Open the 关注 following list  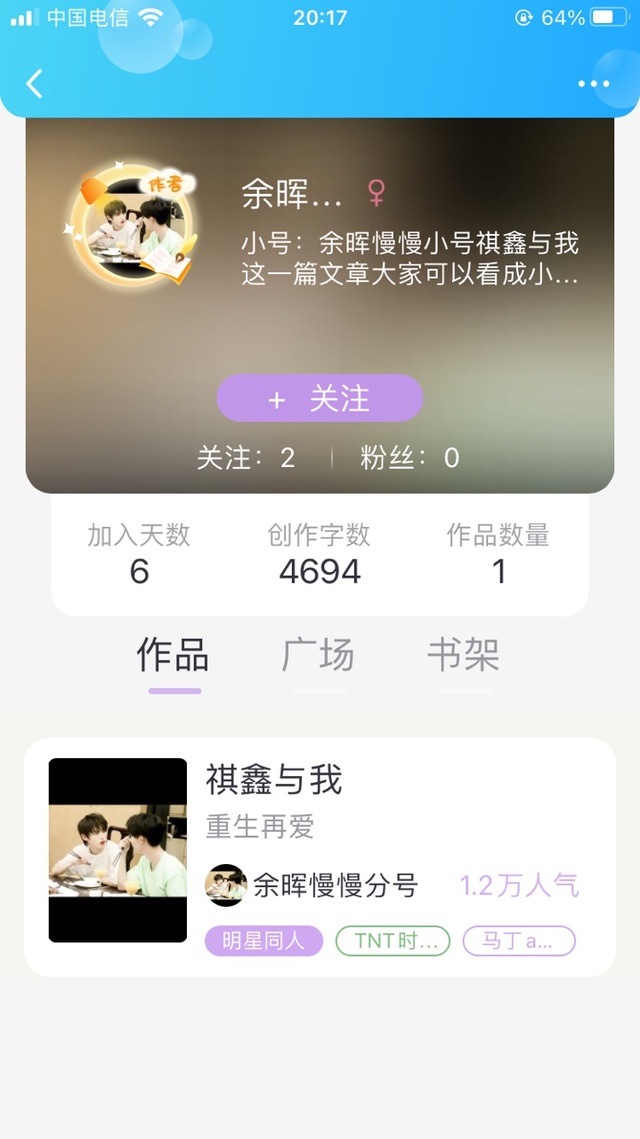tap(246, 458)
